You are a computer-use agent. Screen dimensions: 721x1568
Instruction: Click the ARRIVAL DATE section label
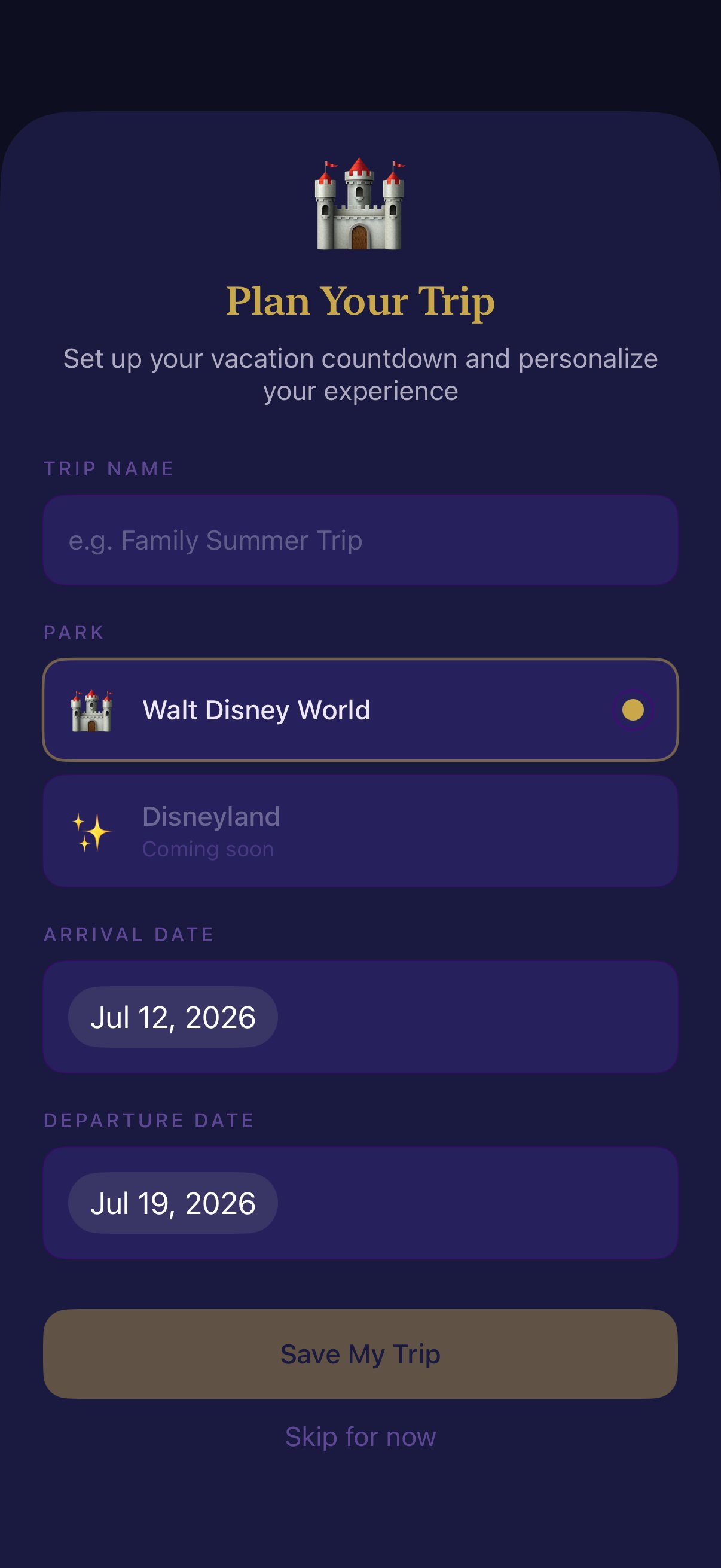point(129,934)
